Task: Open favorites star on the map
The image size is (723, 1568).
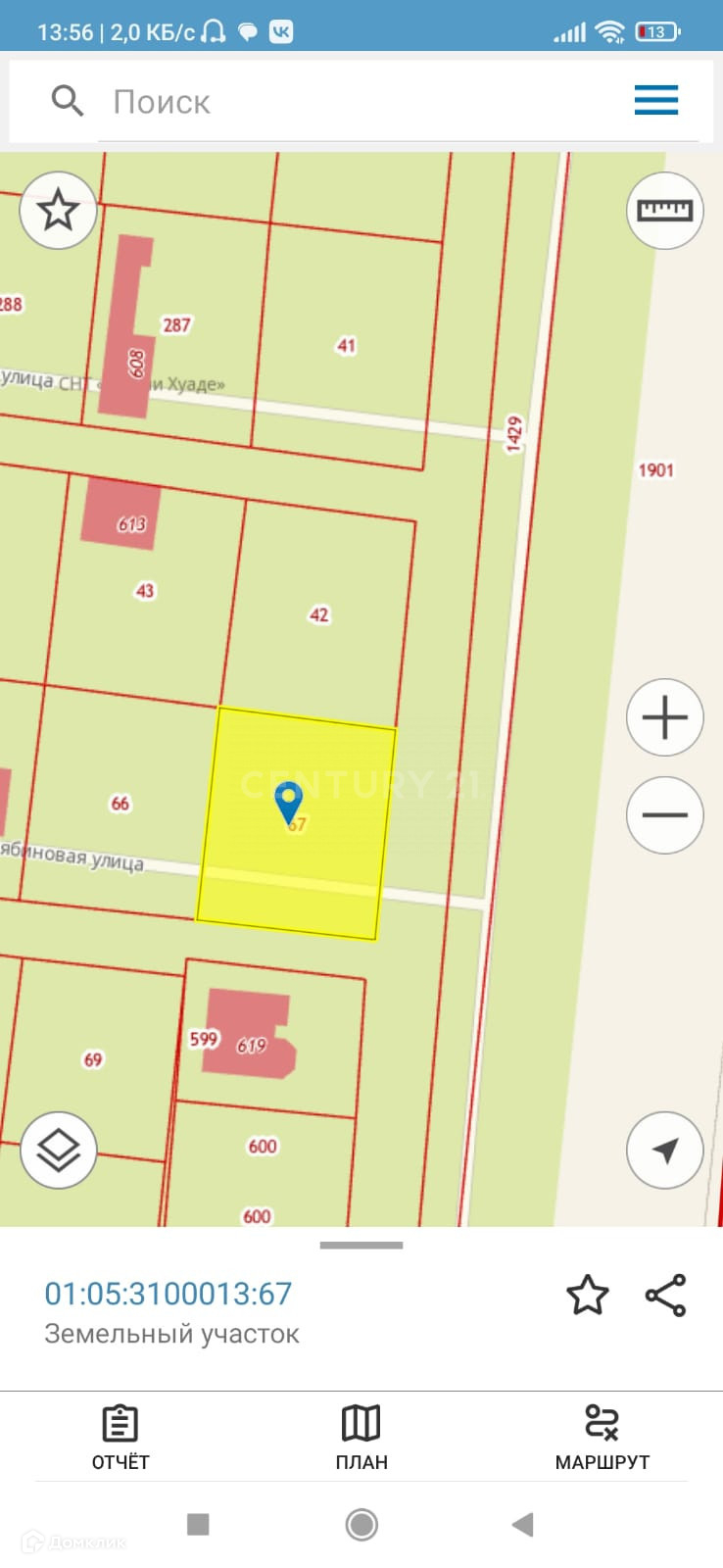Action: point(58,211)
